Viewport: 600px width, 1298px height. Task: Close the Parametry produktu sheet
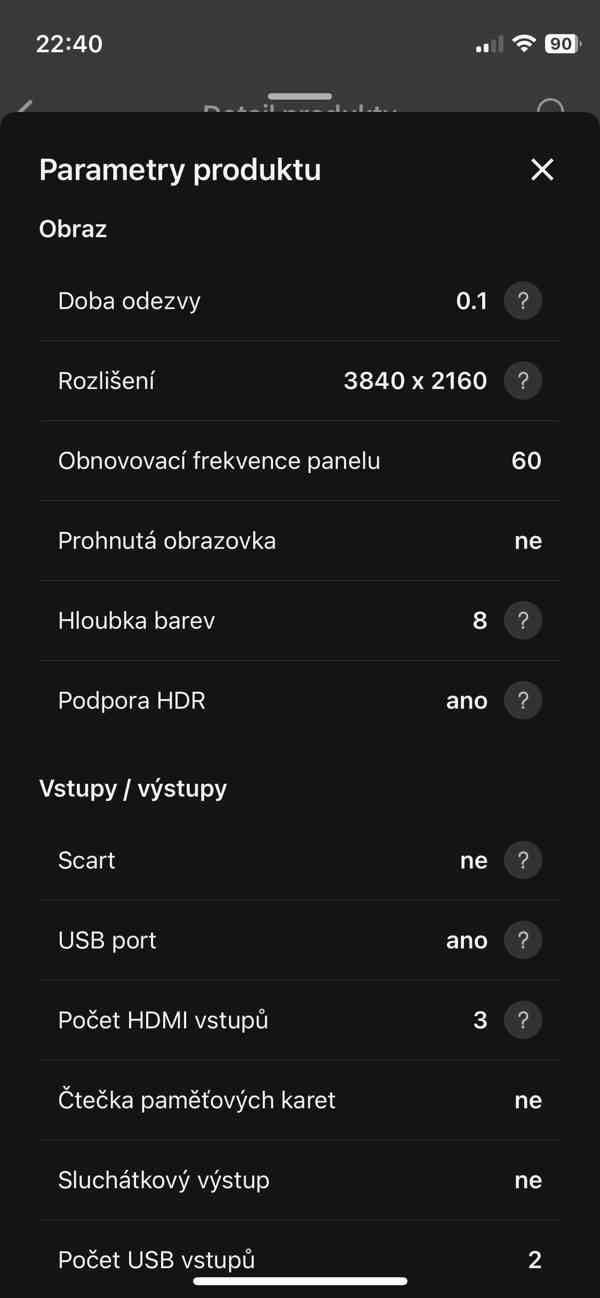(x=541, y=170)
